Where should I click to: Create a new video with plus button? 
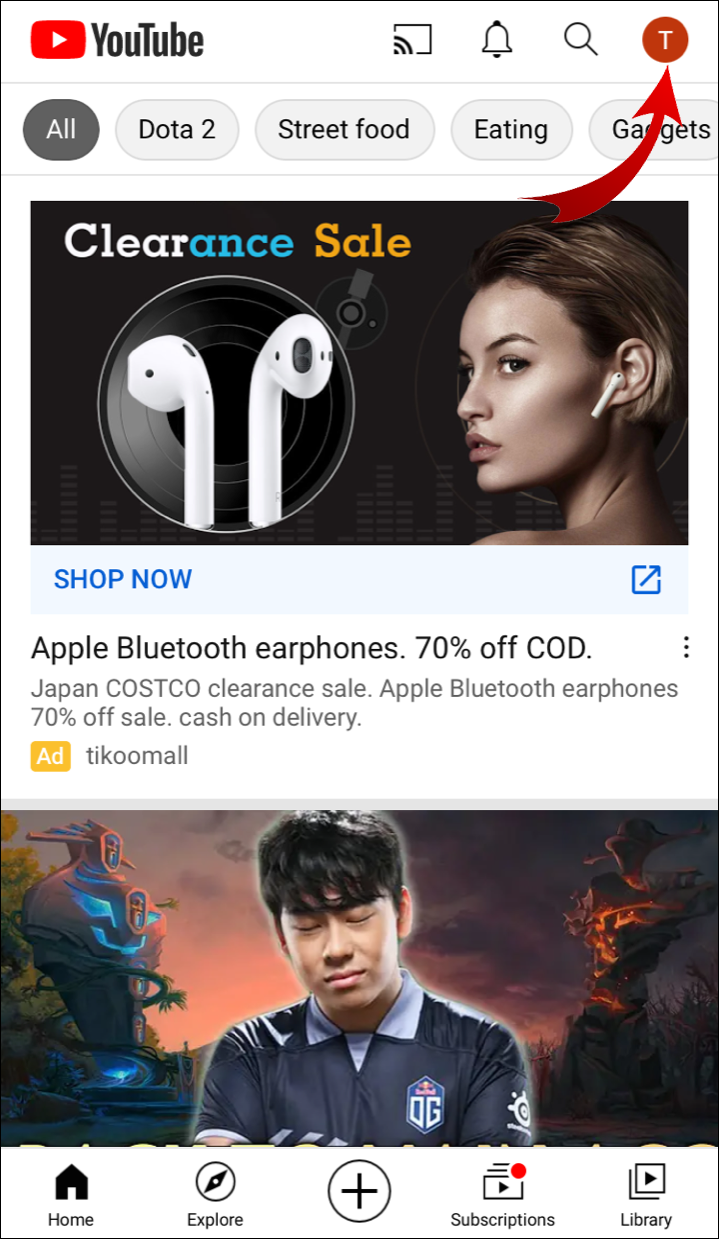tap(359, 1192)
